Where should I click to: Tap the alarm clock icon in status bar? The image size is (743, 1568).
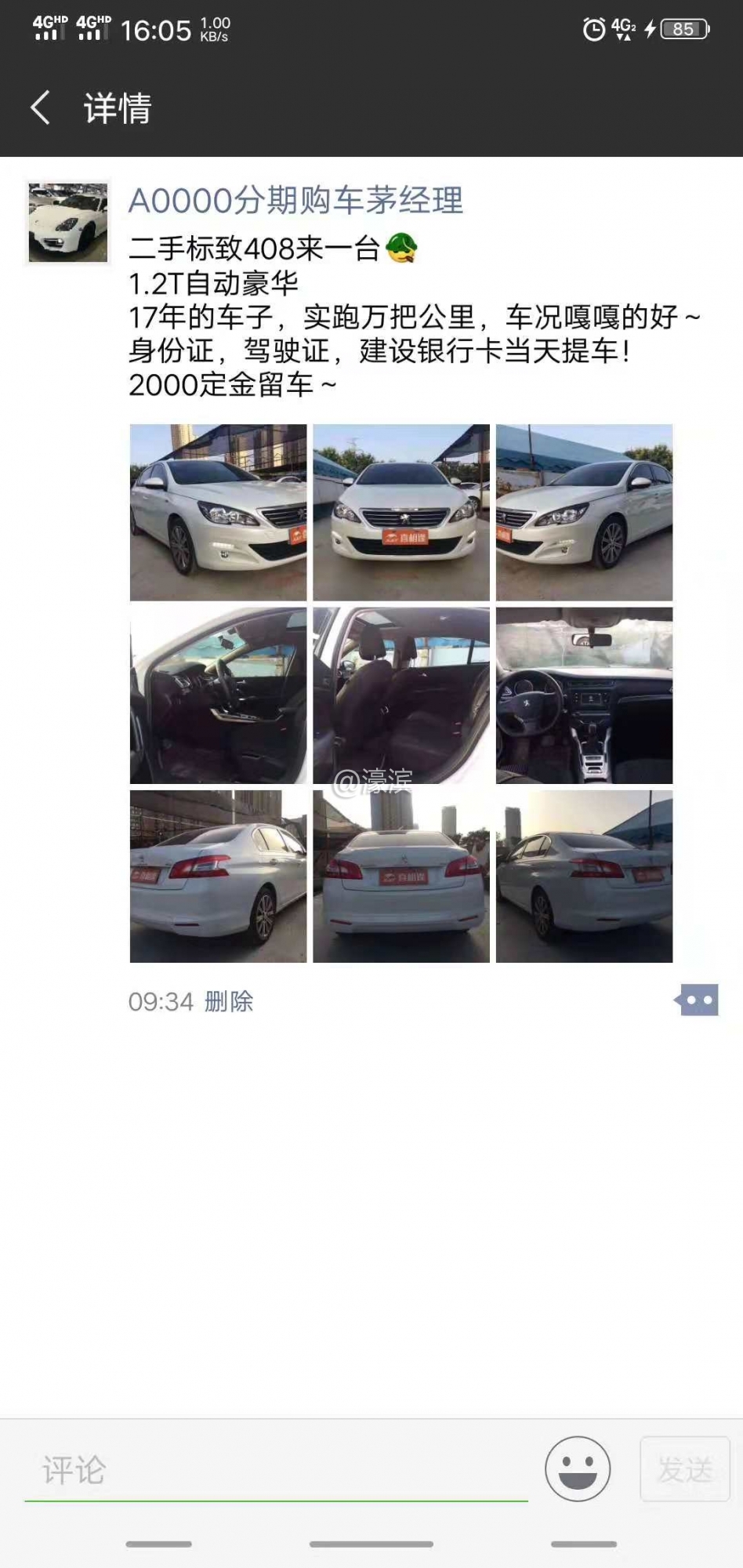tap(593, 26)
